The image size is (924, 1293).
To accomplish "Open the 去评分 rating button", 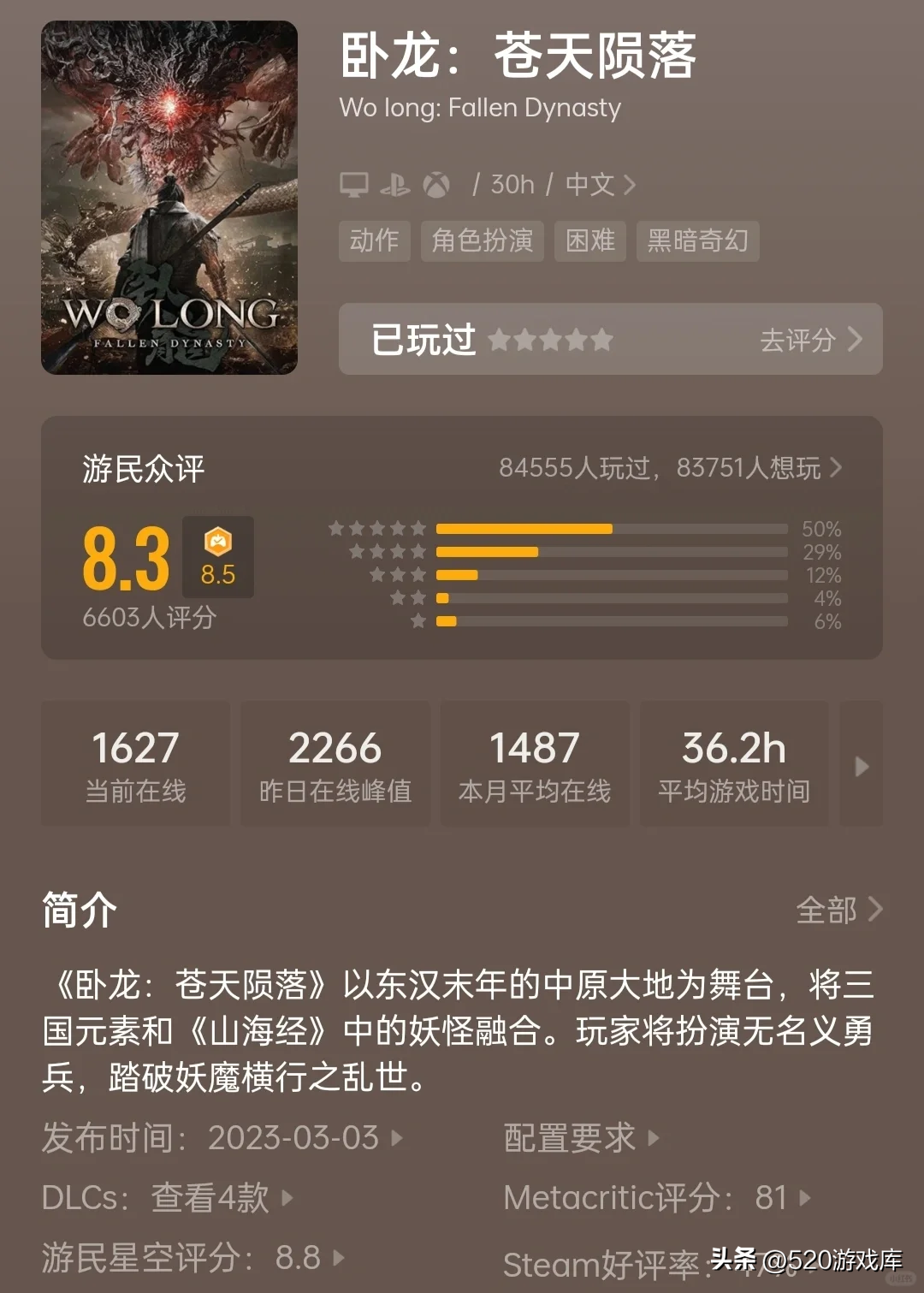I will coord(809,340).
